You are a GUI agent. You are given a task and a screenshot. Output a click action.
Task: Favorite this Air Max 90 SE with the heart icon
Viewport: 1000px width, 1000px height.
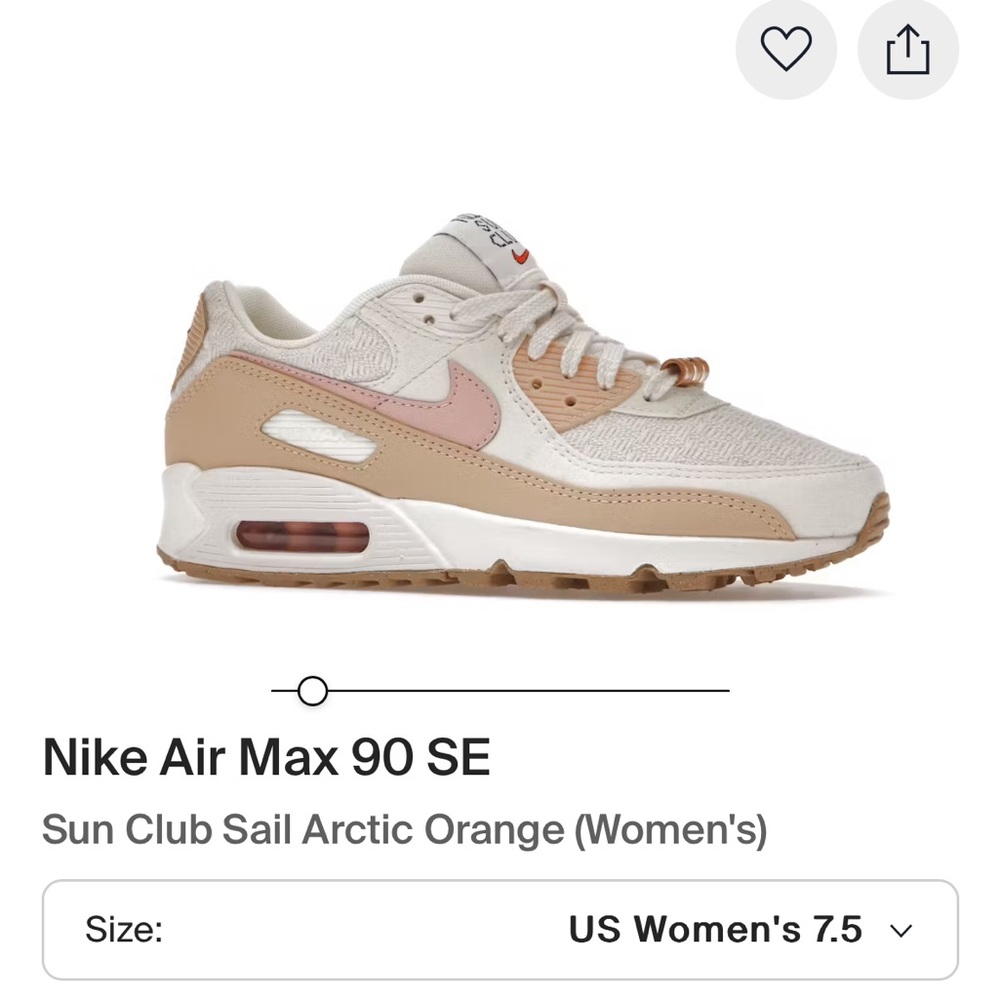coord(785,50)
